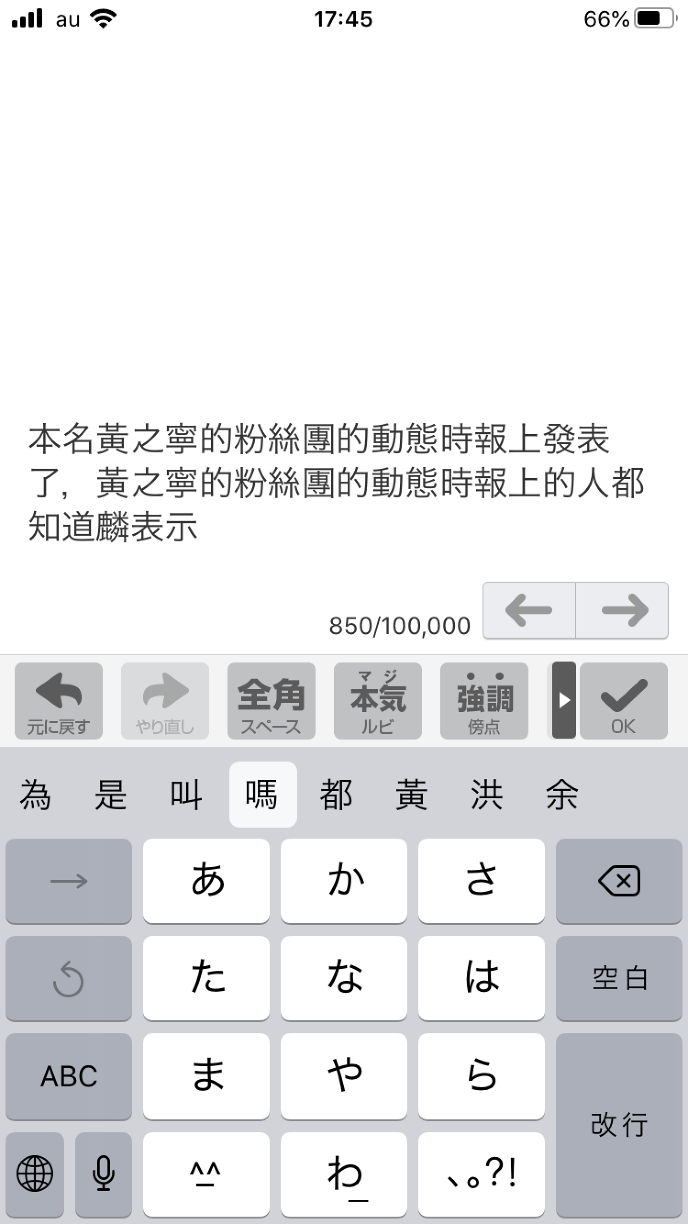Tap the 空白 space key
The image size is (688, 1224).
pos(618,978)
